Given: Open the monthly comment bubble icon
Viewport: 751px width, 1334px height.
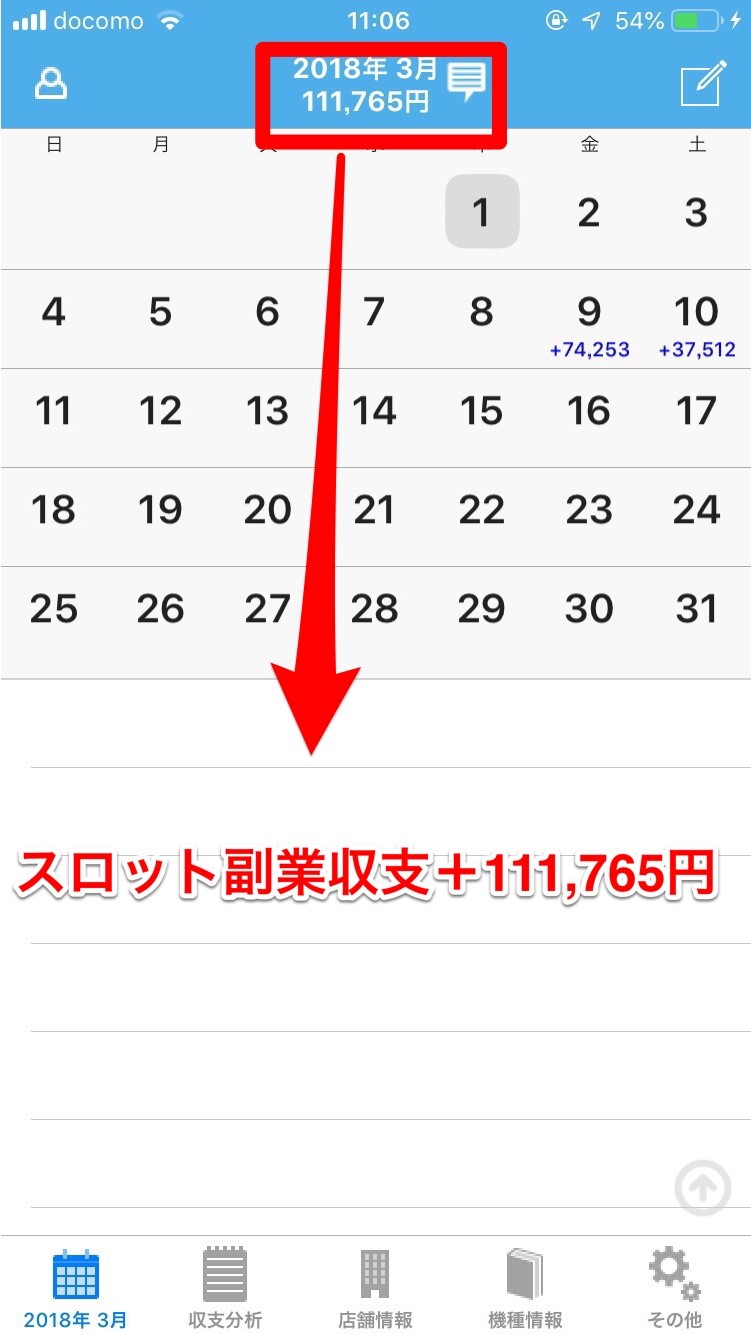Looking at the screenshot, I should 465,82.
